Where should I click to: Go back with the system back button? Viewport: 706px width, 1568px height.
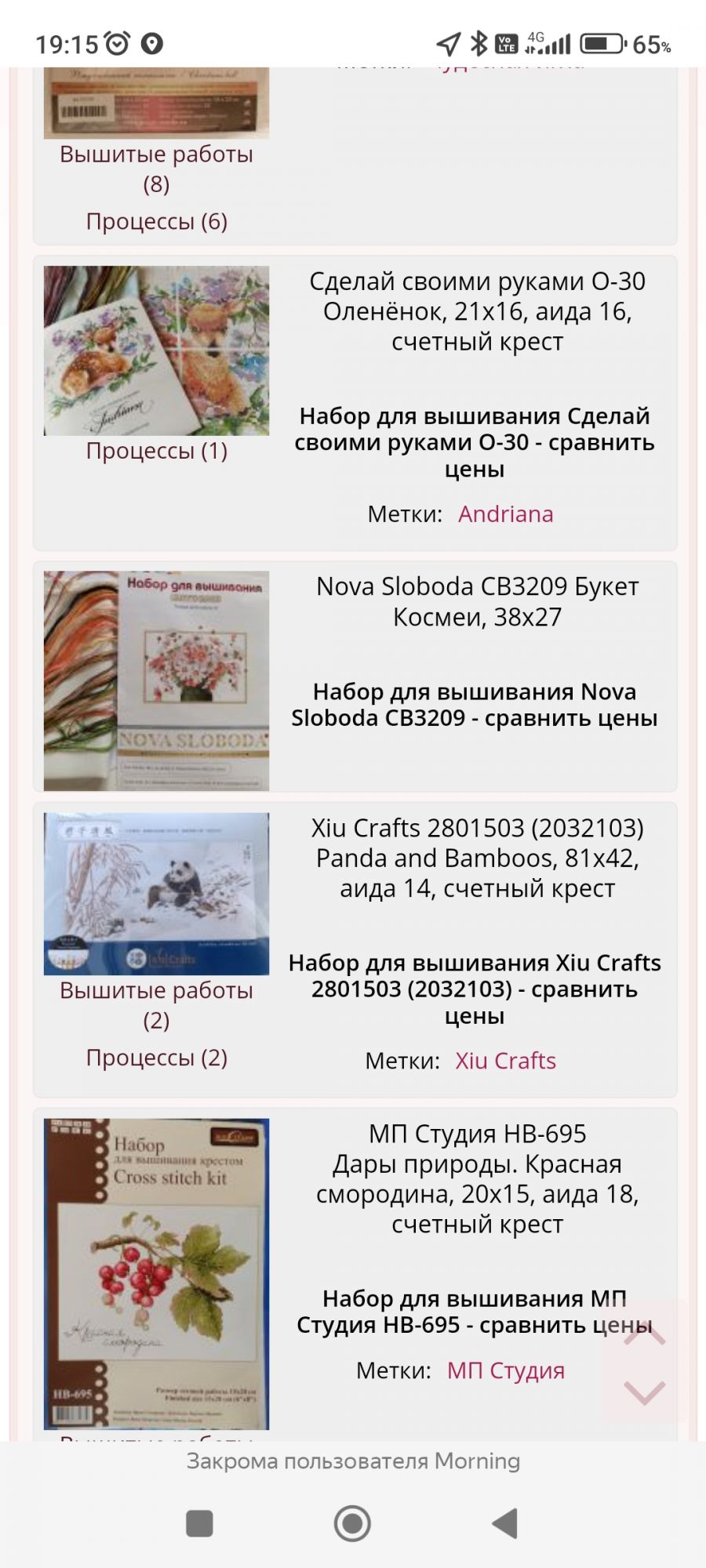point(504,1523)
